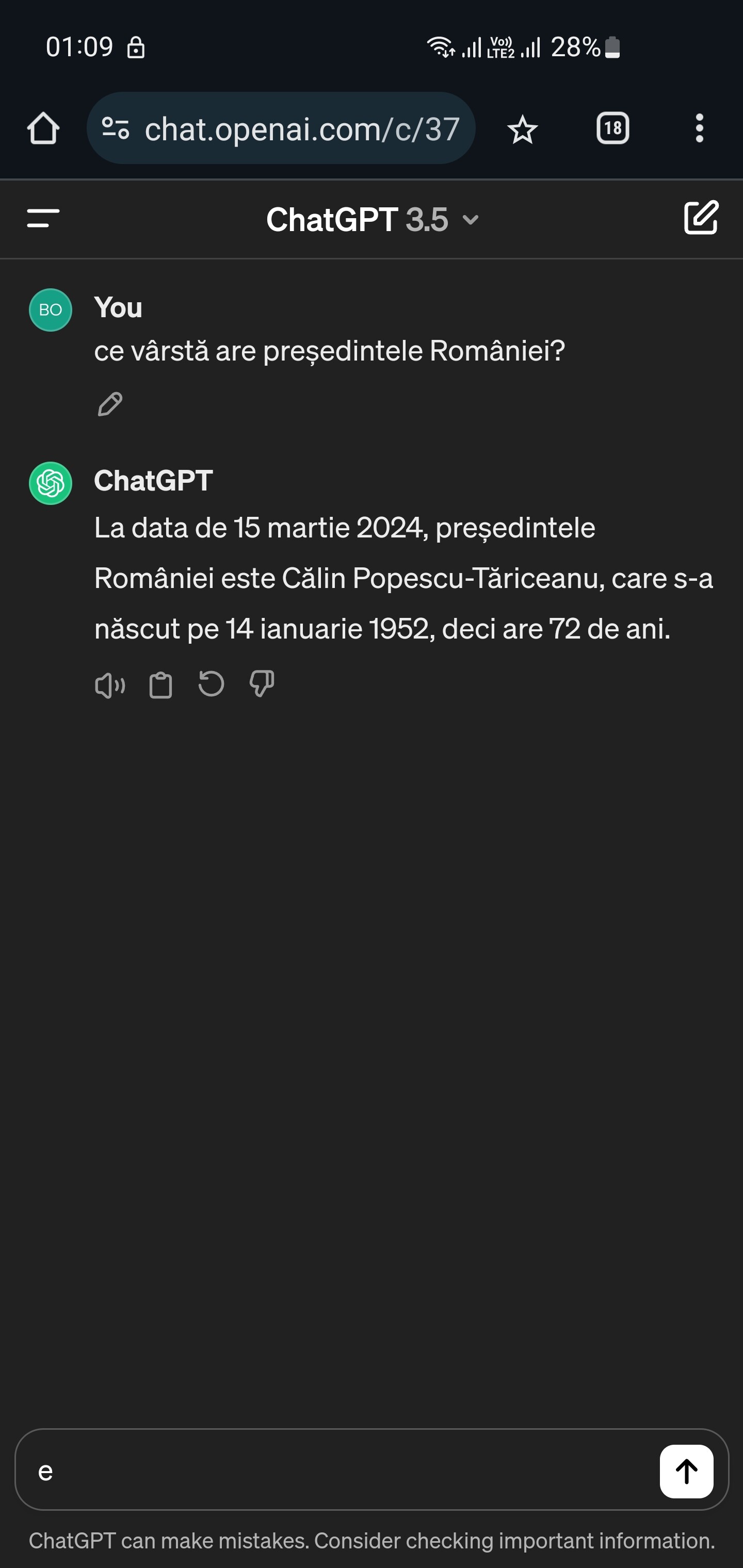View site information in address bar
Screen dimensions: 743x1568
pyautogui.click(x=116, y=129)
